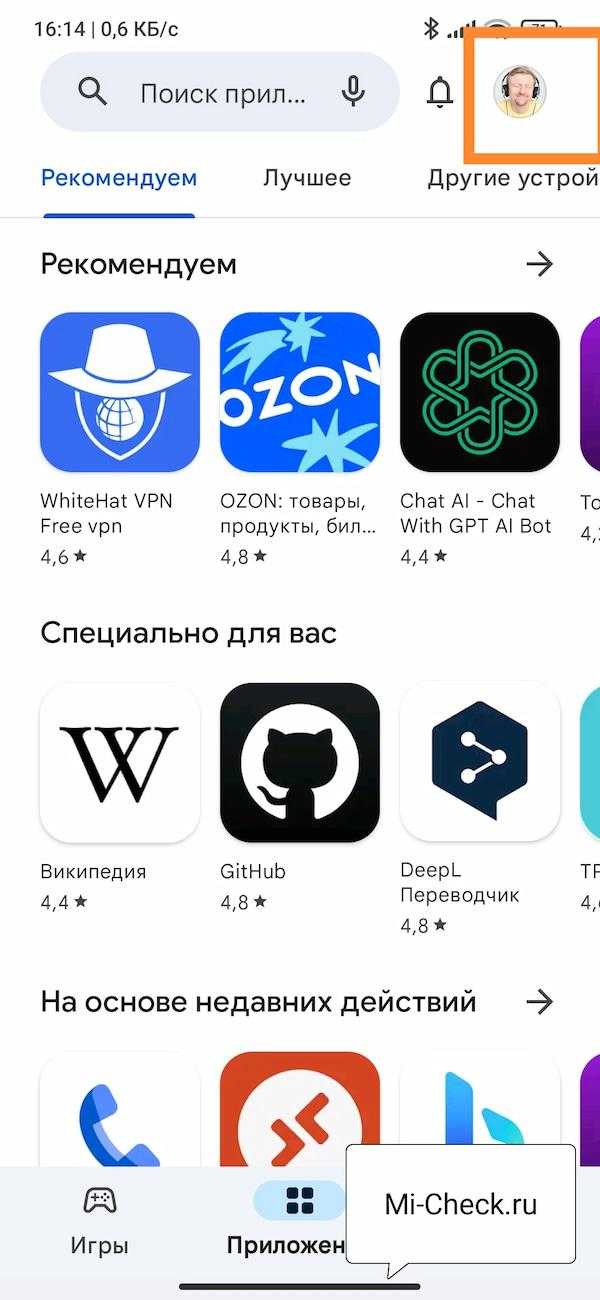Switch to the Игры bottom tab
Image resolution: width=600 pixels, height=1300 pixels.
(x=99, y=1220)
